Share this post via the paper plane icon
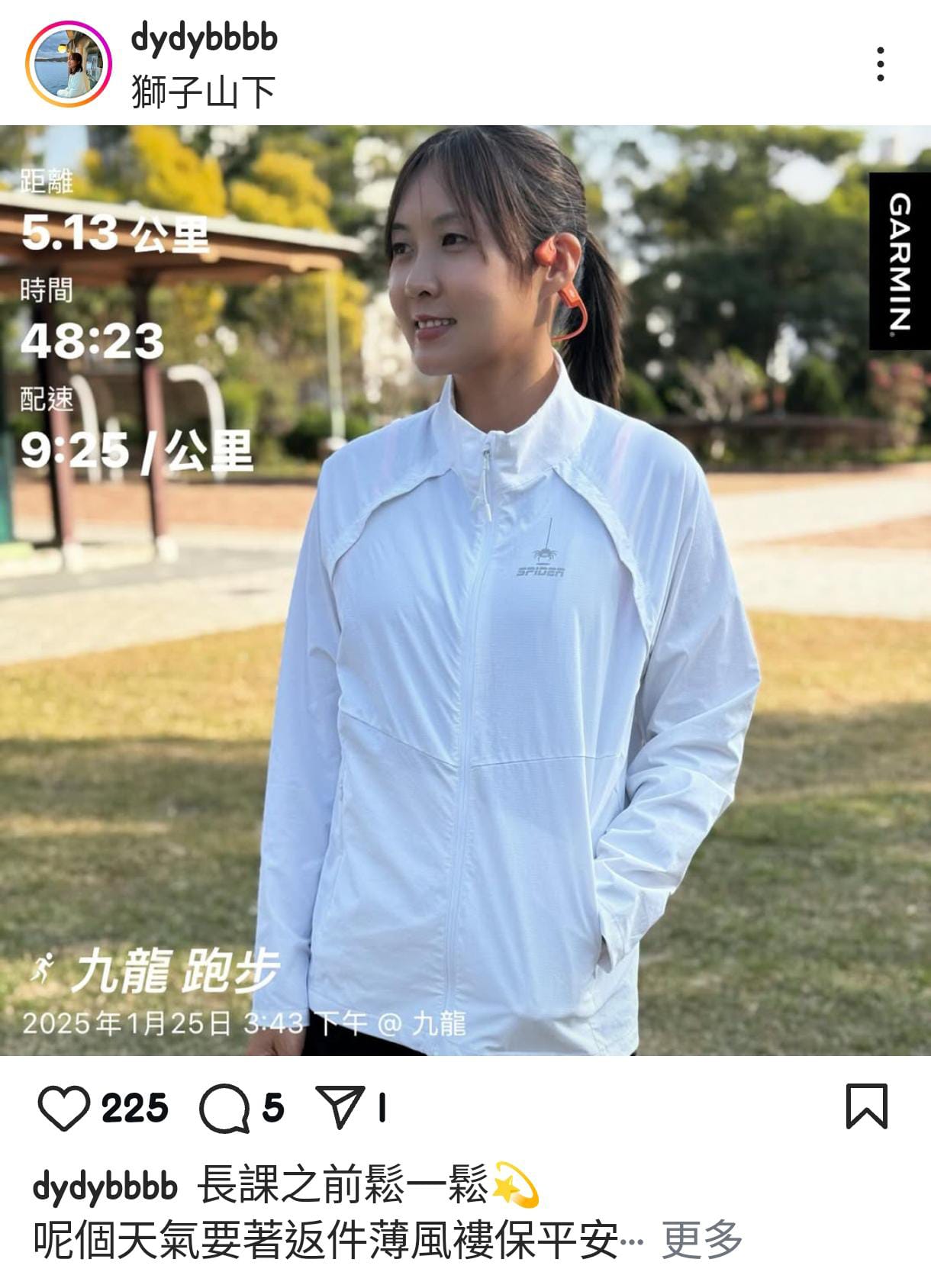 pyautogui.click(x=340, y=1109)
